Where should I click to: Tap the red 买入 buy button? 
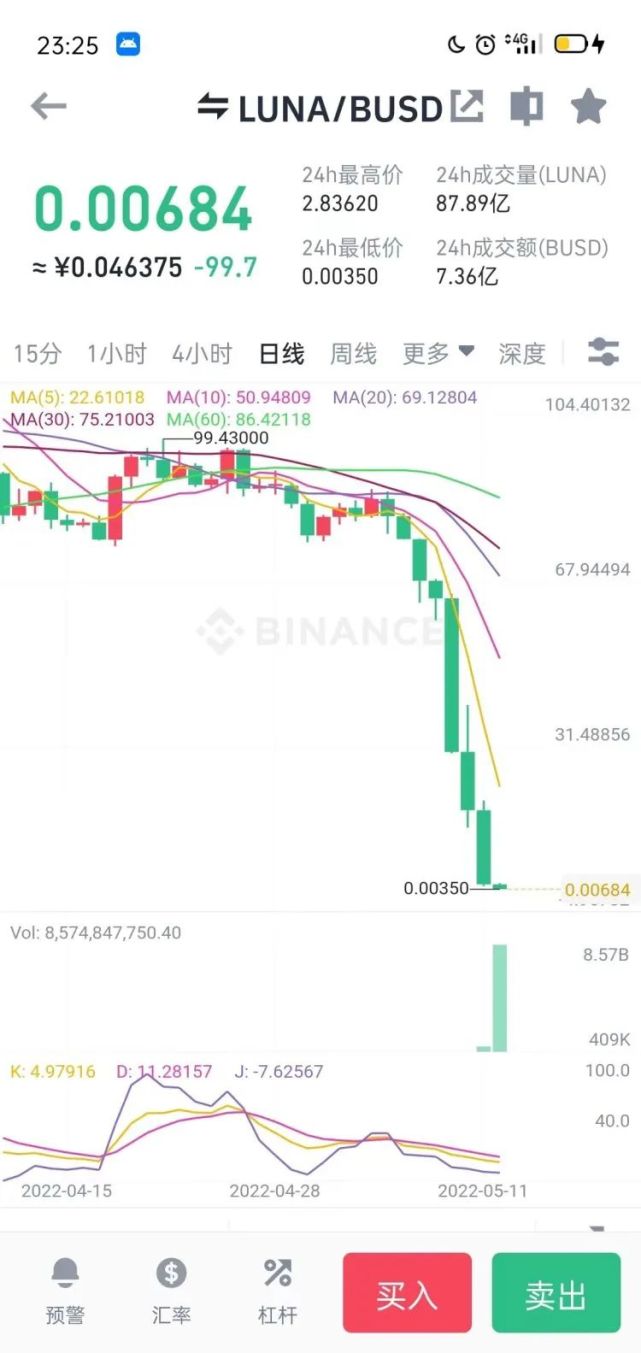407,1293
